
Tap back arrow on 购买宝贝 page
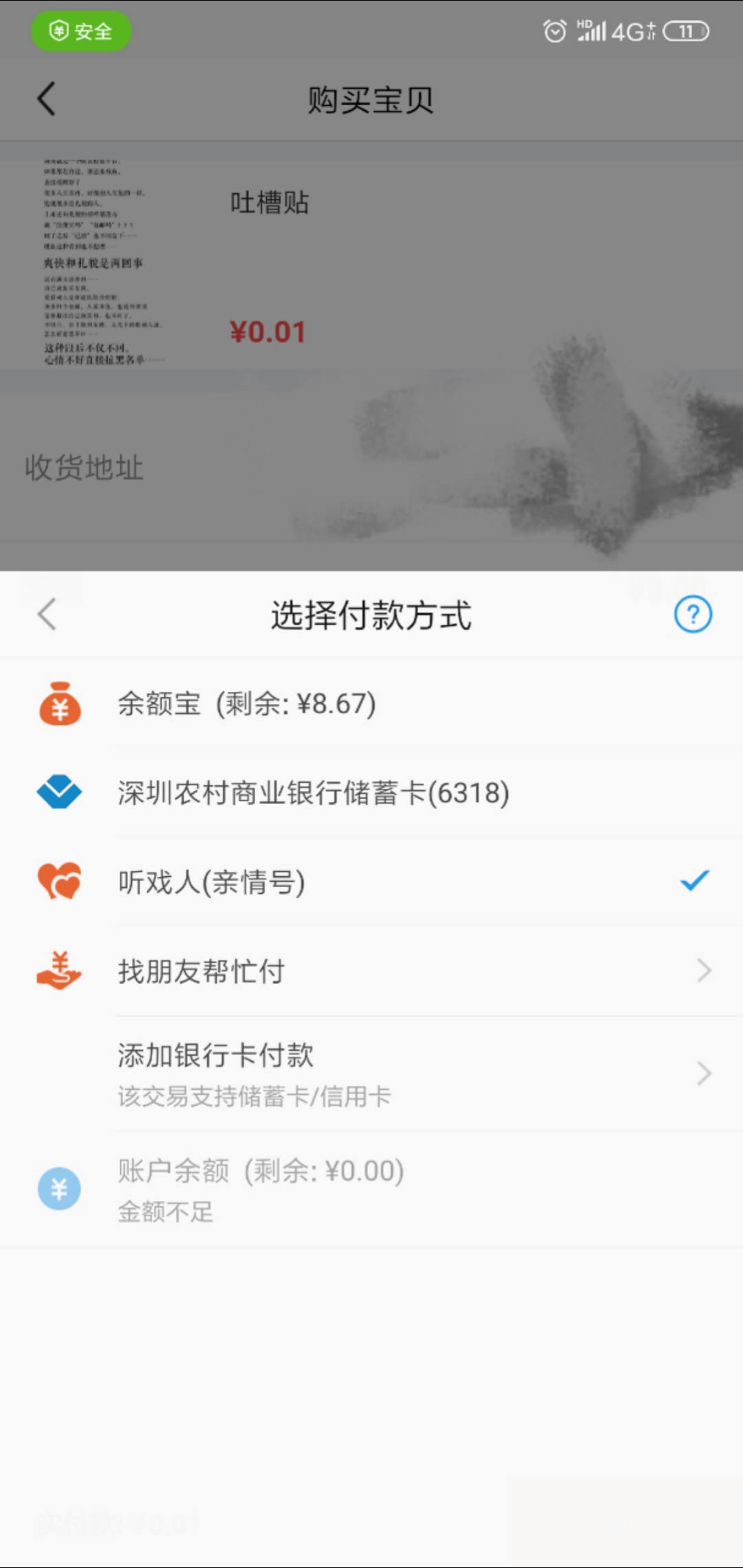click(x=46, y=98)
